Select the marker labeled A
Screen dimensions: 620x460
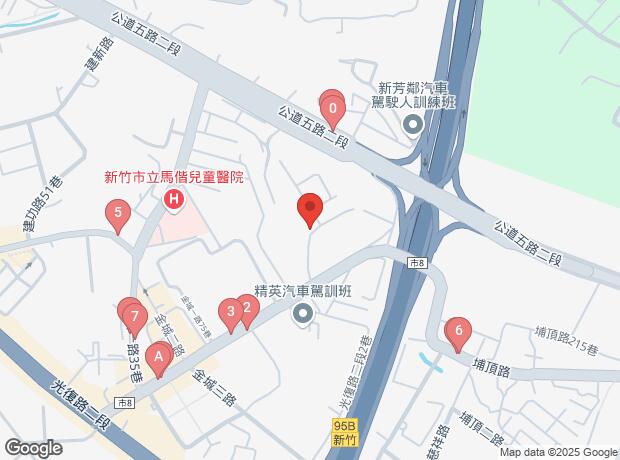coord(158,357)
